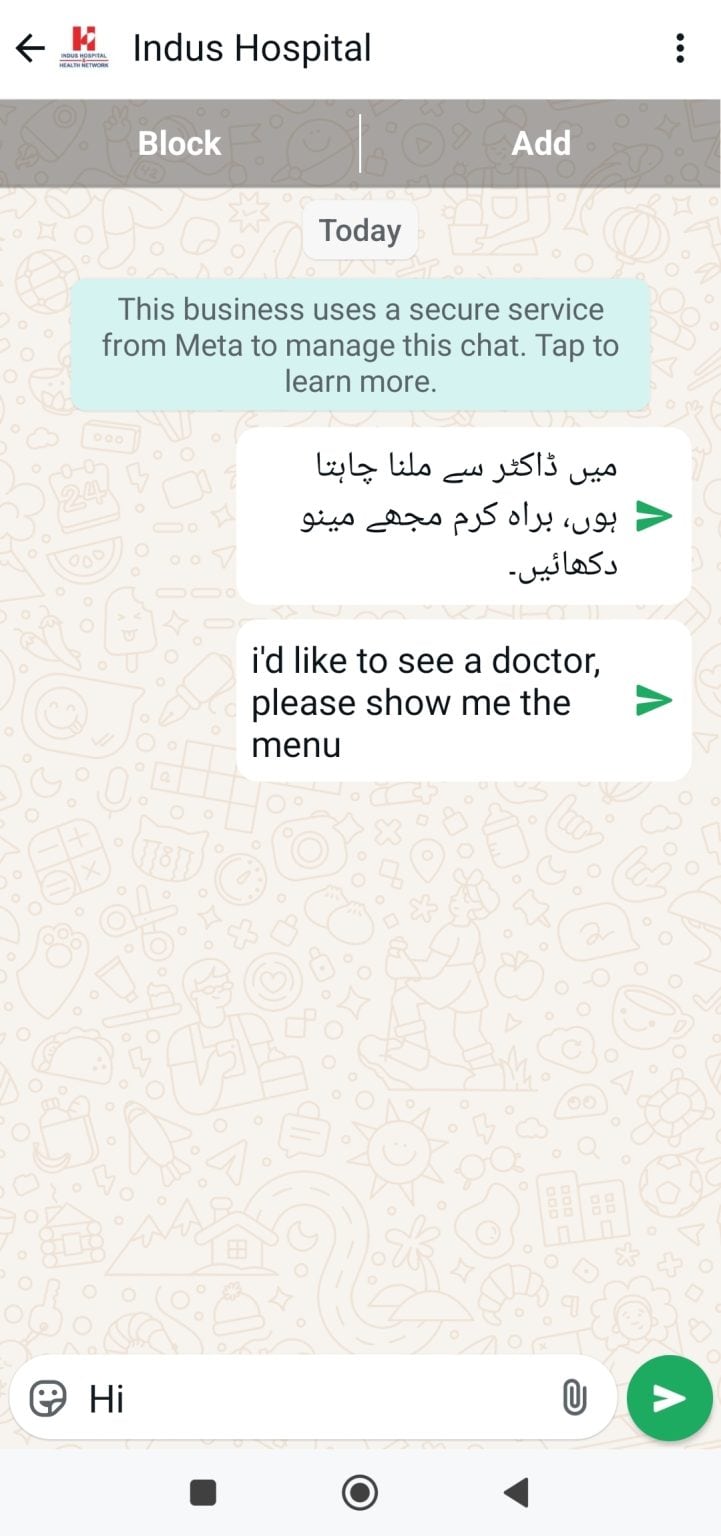Open the Indus Hospital contact info

pos(251,48)
